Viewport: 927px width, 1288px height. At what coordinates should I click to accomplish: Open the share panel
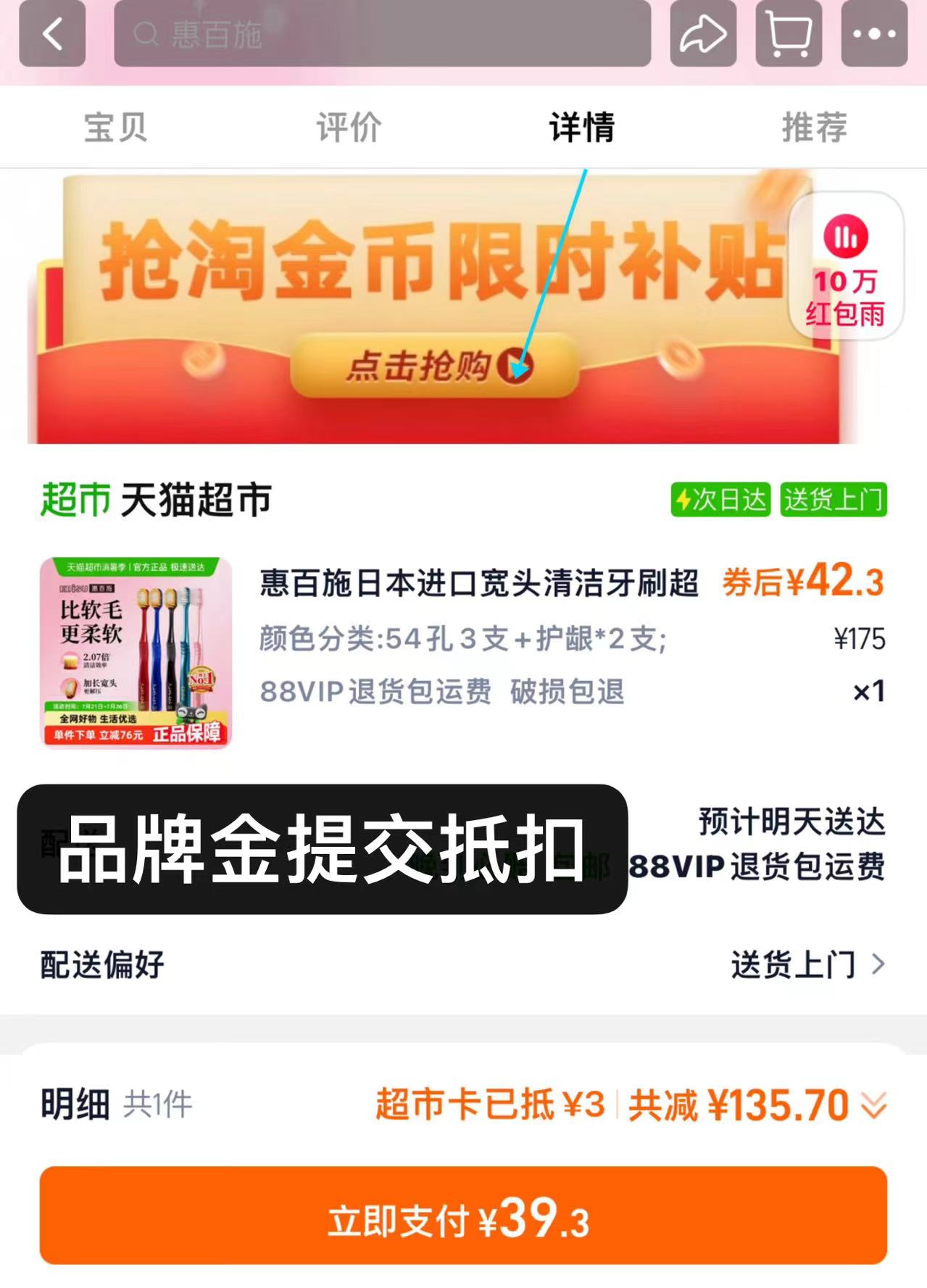[x=702, y=32]
